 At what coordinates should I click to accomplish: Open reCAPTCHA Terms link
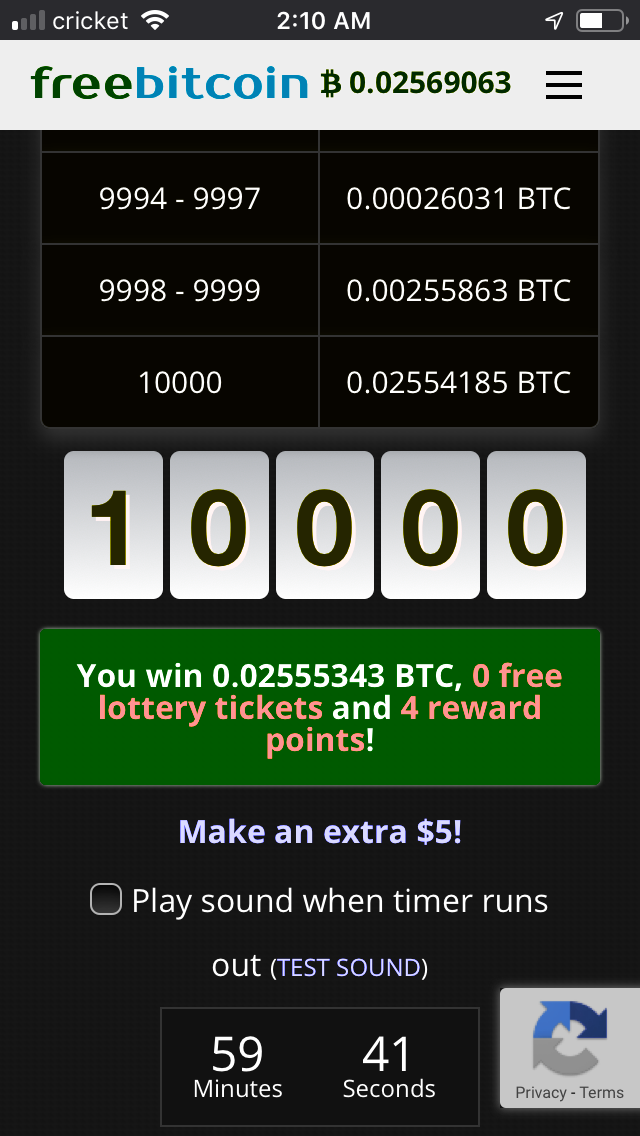[x=602, y=1092]
